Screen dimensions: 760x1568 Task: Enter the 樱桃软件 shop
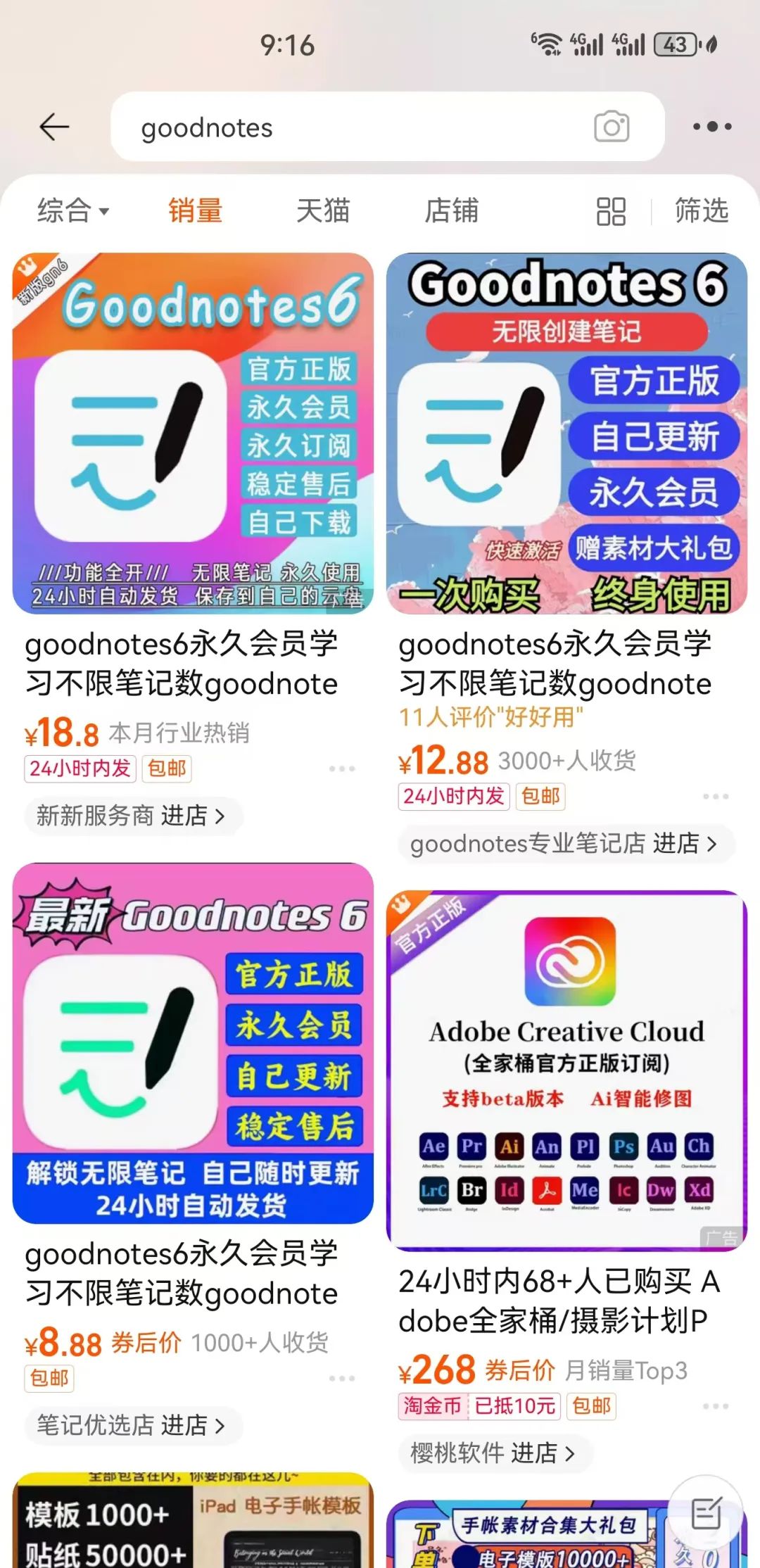point(493,1453)
